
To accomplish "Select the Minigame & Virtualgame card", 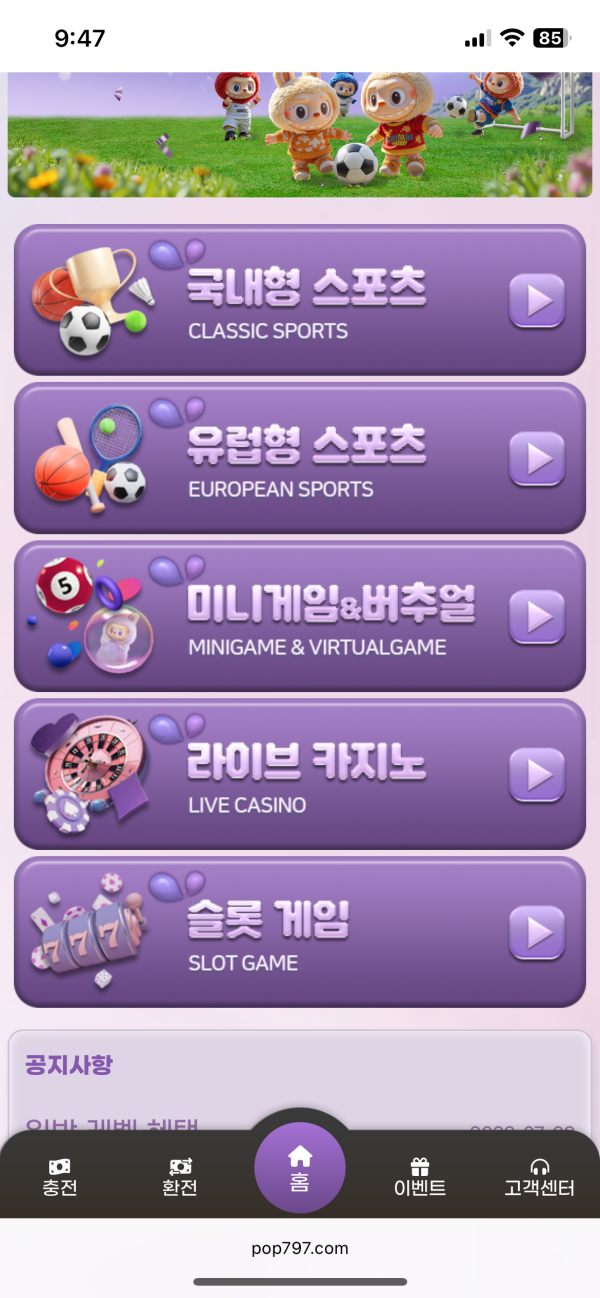I will (300, 616).
